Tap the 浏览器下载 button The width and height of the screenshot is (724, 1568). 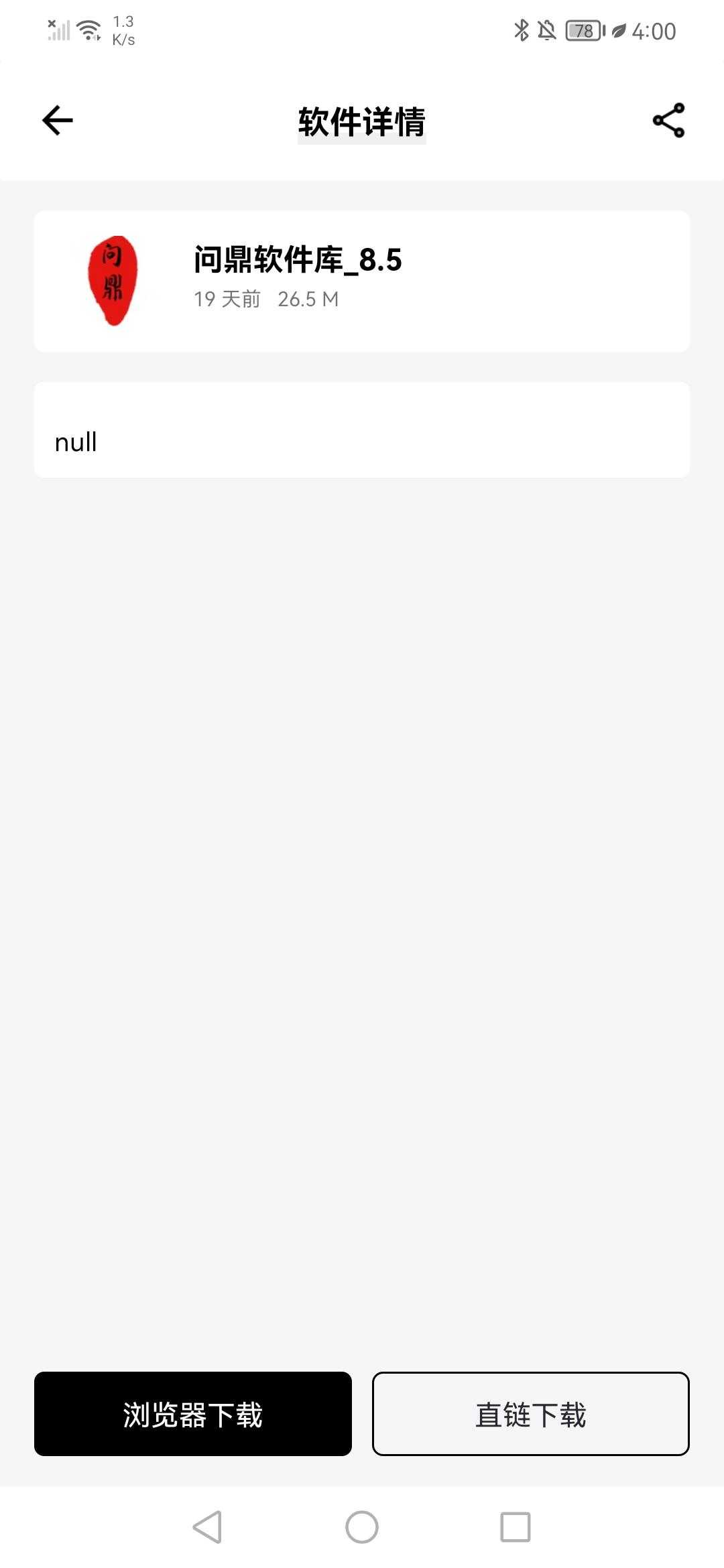(x=193, y=1414)
